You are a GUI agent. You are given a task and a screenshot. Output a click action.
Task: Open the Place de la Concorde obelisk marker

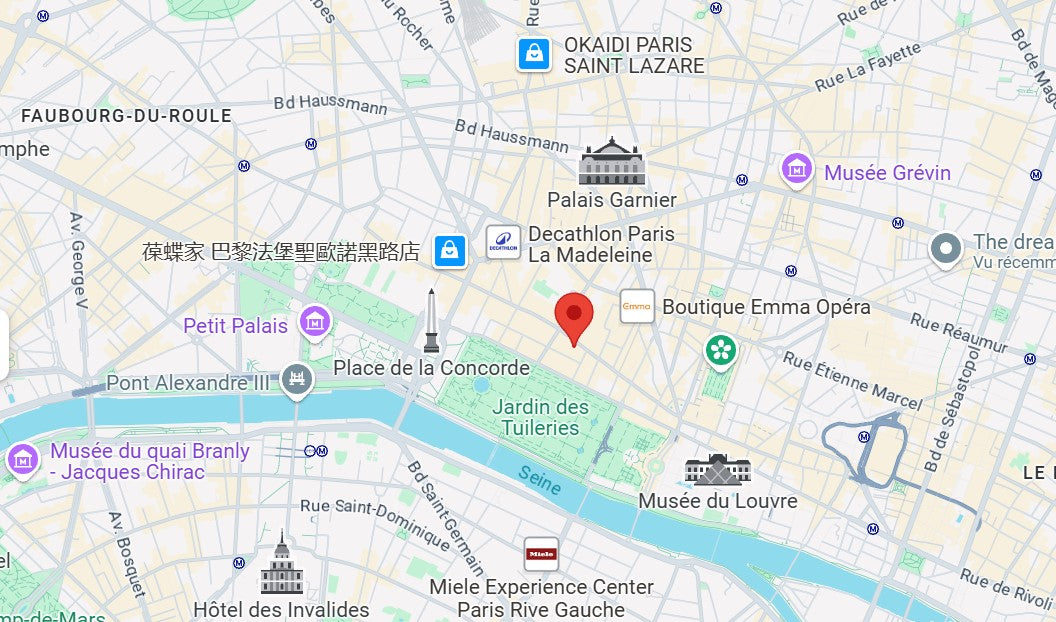pos(431,322)
